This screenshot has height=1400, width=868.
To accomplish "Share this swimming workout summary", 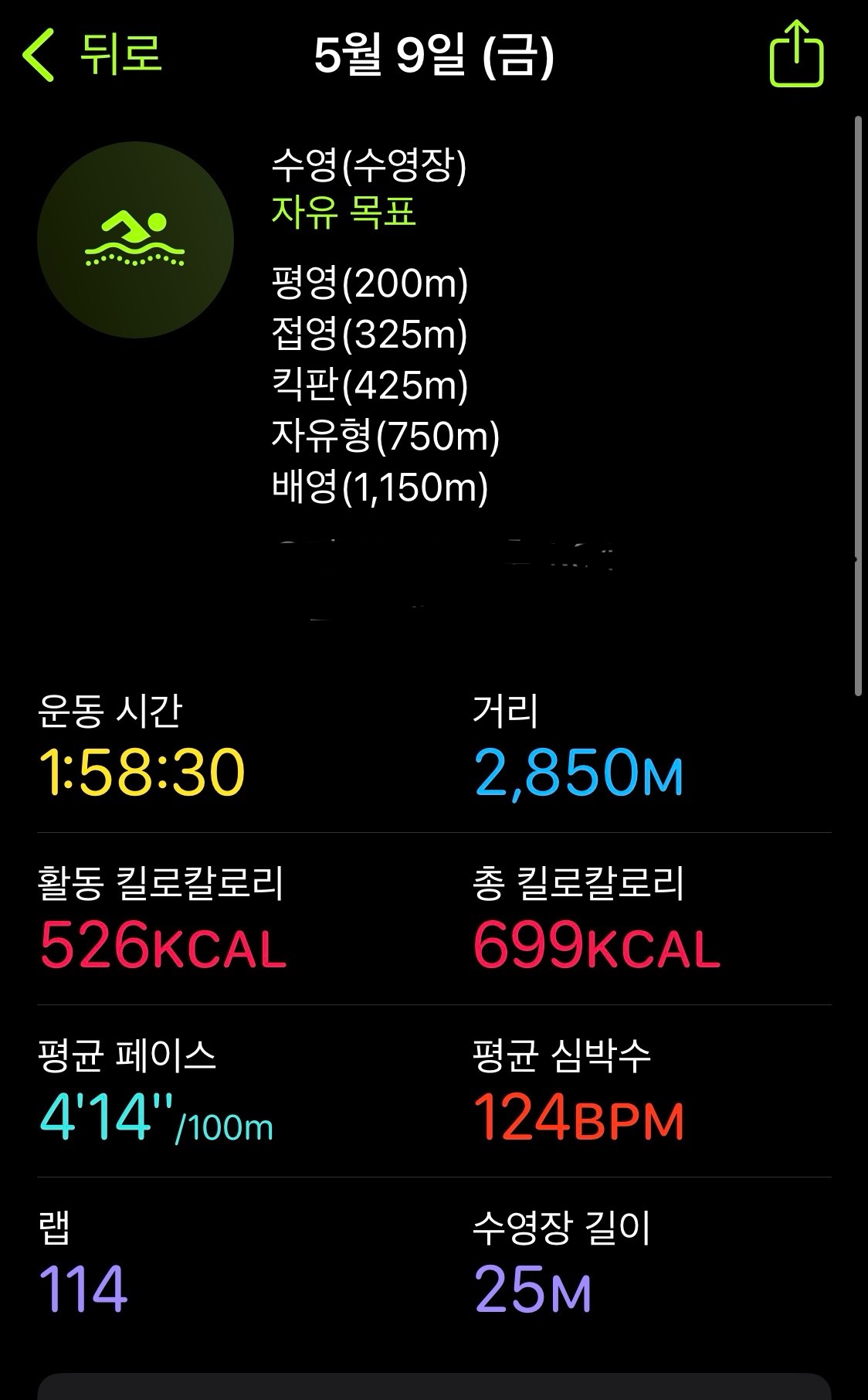I will click(796, 53).
